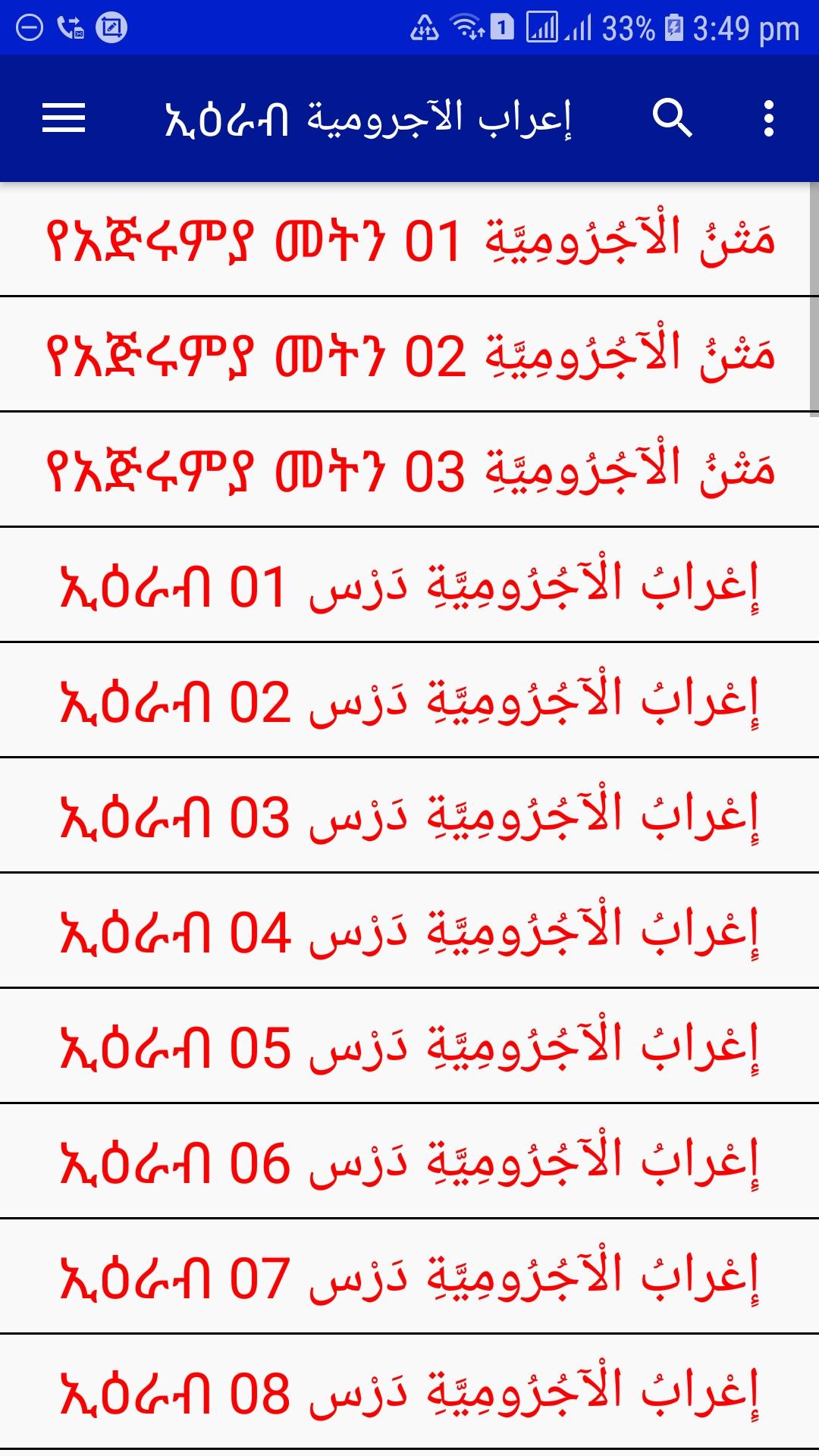Select ኢዕራብ 02 lesson
The height and width of the screenshot is (1456, 819).
[x=409, y=700]
